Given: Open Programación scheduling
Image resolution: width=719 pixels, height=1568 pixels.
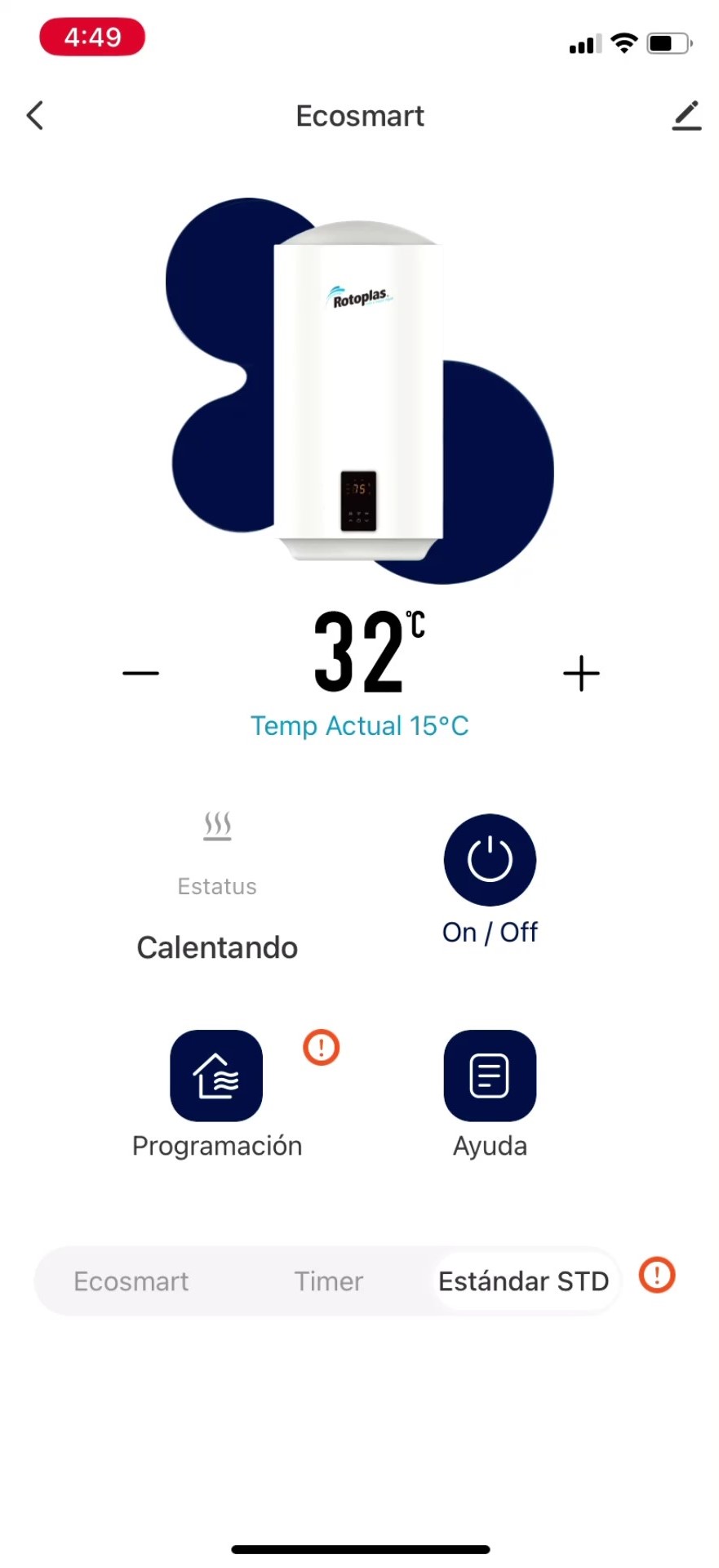Looking at the screenshot, I should point(216,1076).
